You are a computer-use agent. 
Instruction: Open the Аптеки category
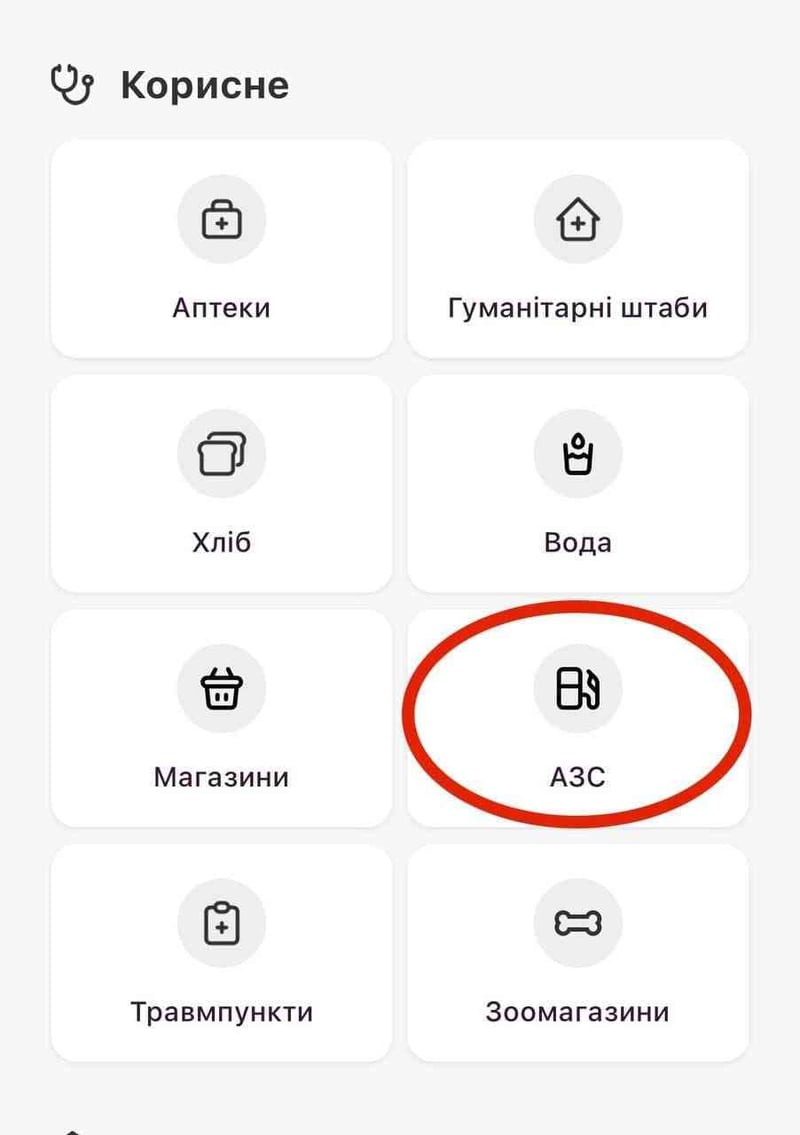click(x=221, y=249)
